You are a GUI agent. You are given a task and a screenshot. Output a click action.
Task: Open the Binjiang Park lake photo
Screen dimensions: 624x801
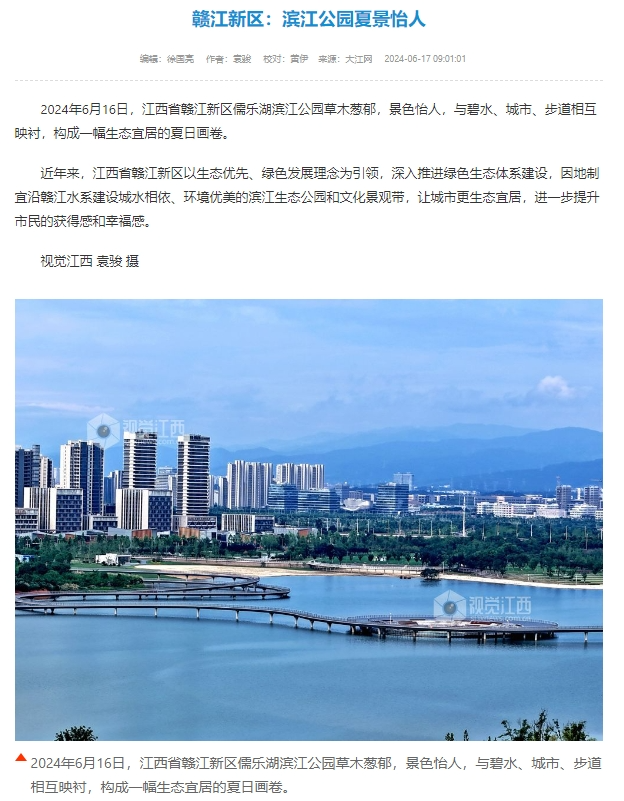click(x=309, y=519)
